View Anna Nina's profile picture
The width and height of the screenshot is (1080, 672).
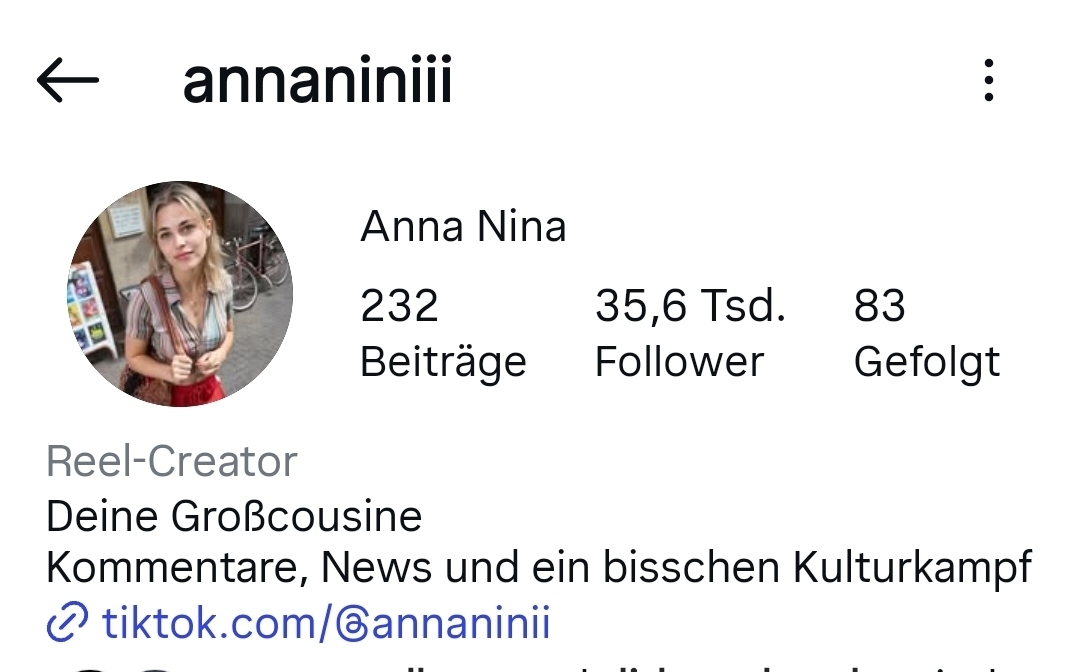pyautogui.click(x=180, y=294)
